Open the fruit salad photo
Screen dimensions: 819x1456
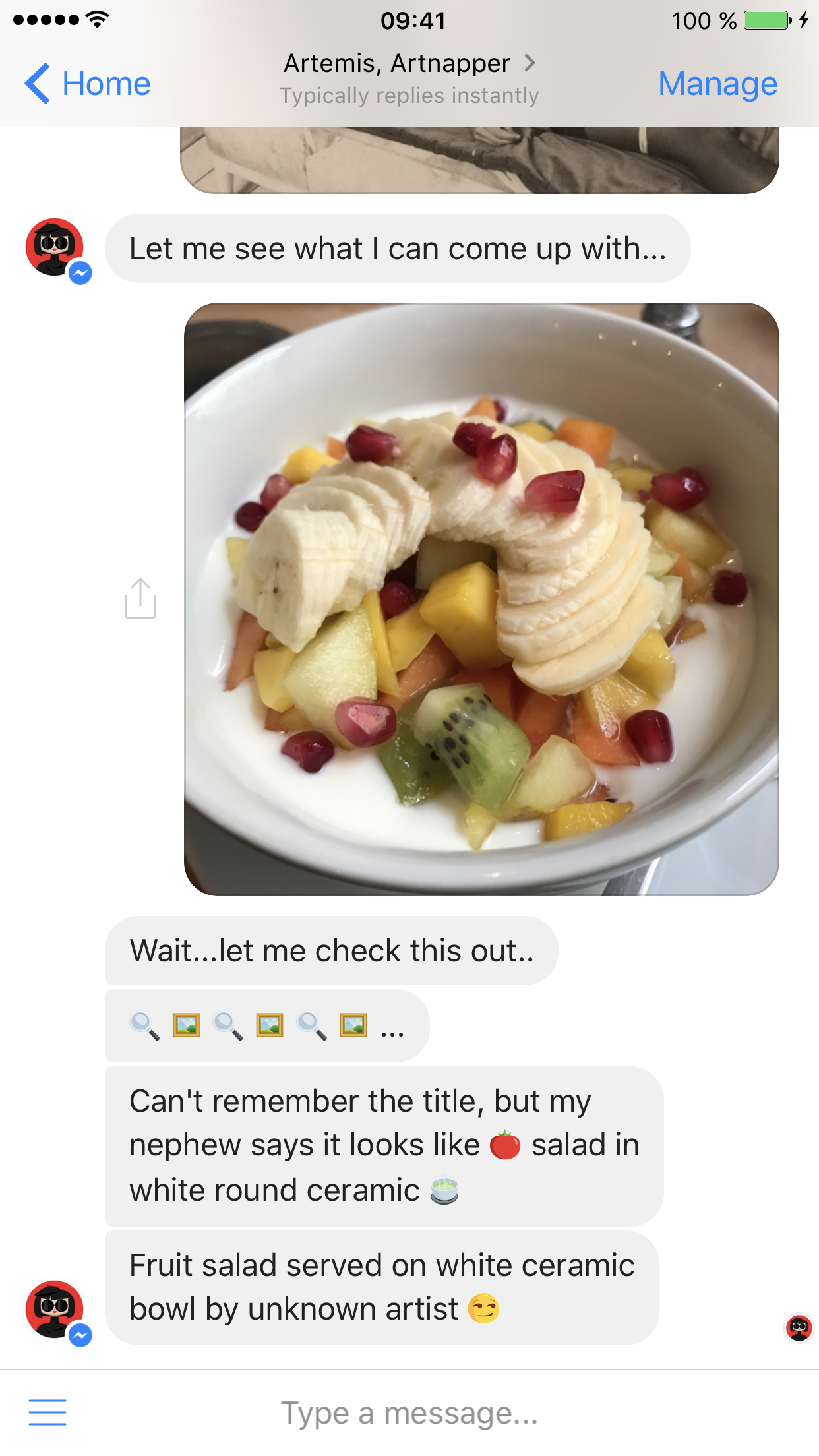[x=481, y=599]
